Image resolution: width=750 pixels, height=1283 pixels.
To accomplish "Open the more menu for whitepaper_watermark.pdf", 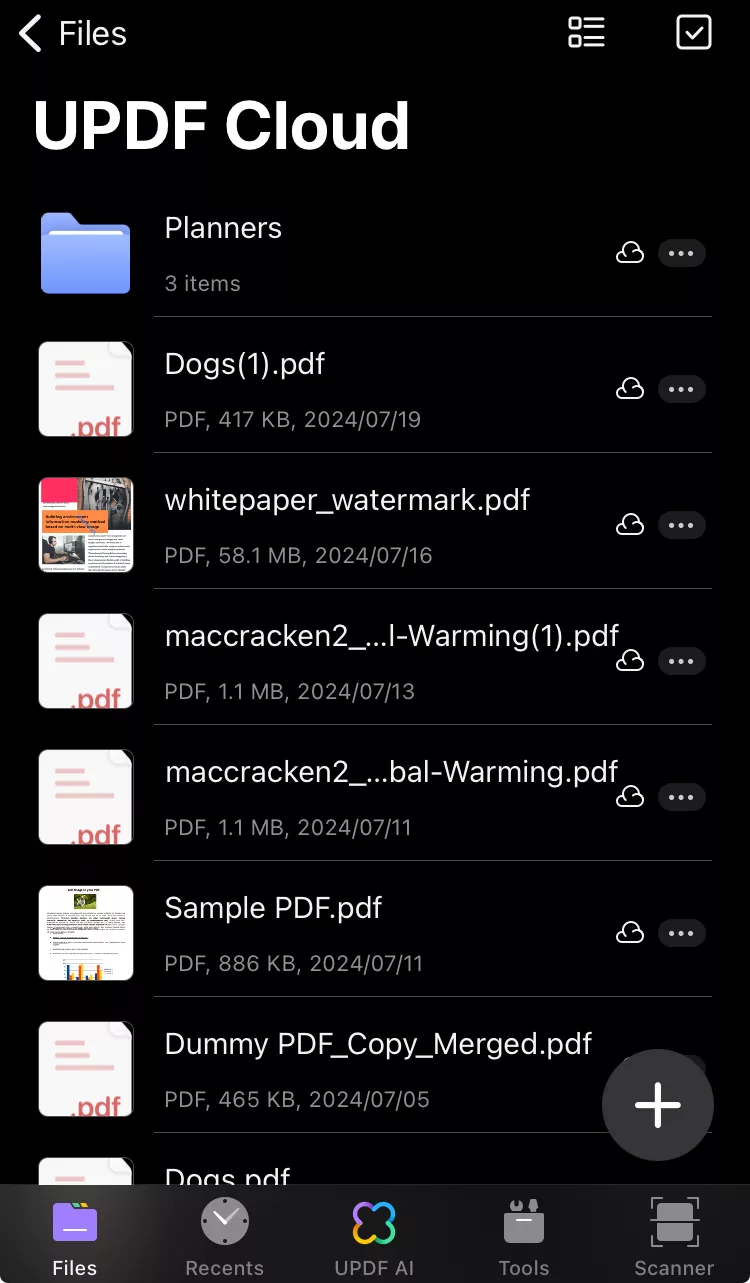I will click(x=682, y=525).
